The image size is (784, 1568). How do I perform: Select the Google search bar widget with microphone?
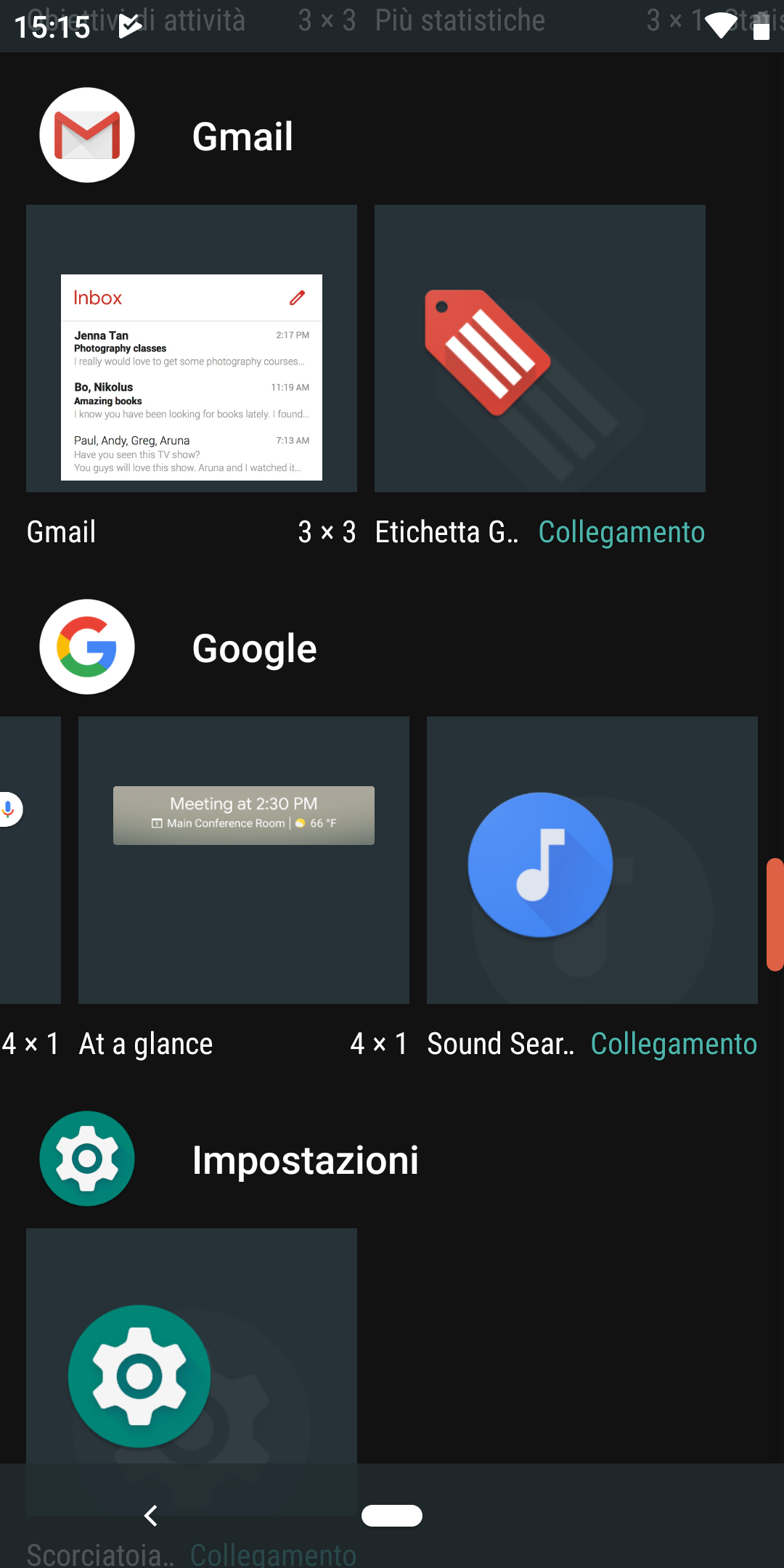pyautogui.click(x=30, y=860)
